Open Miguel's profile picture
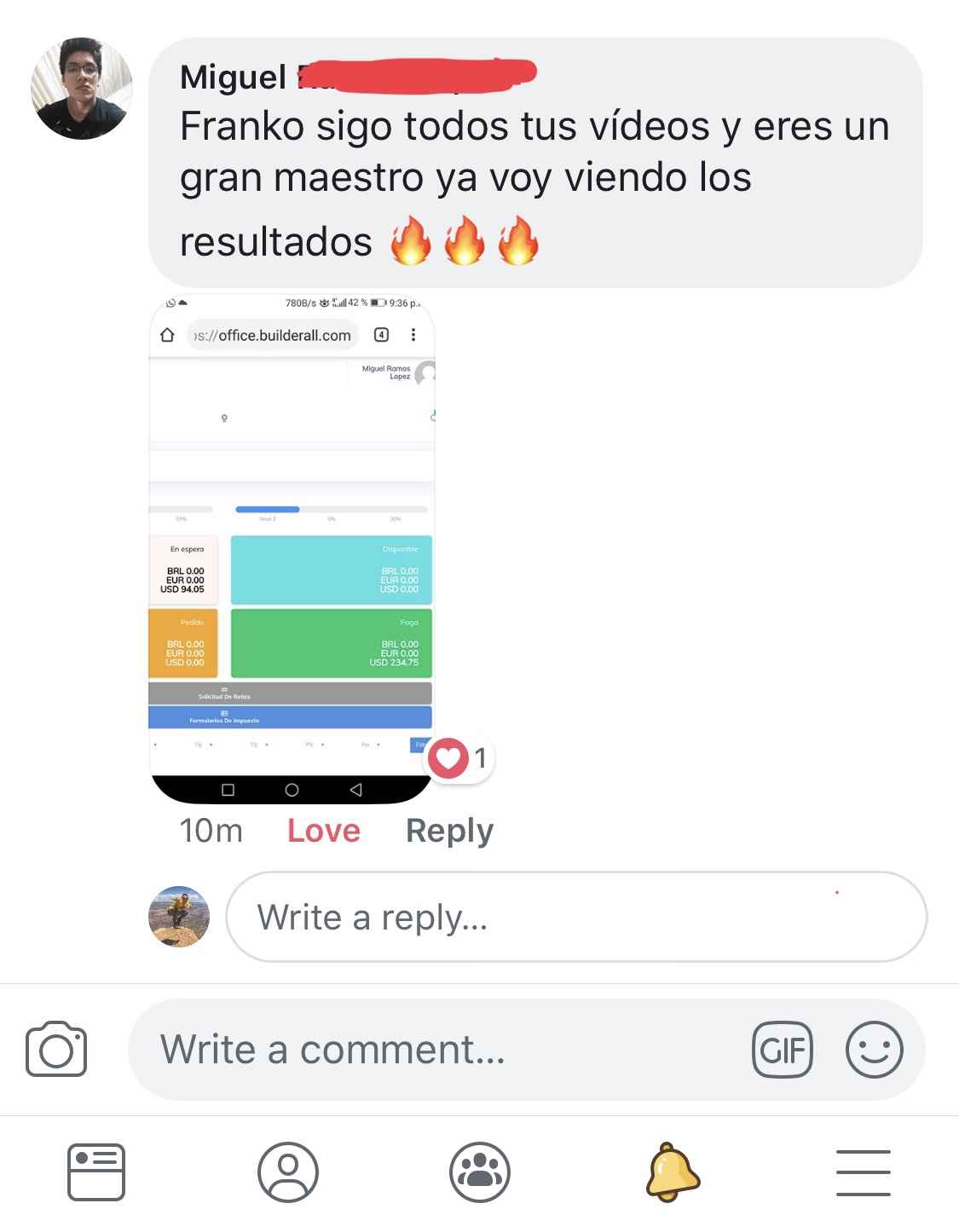The width and height of the screenshot is (959, 1232). click(x=82, y=89)
